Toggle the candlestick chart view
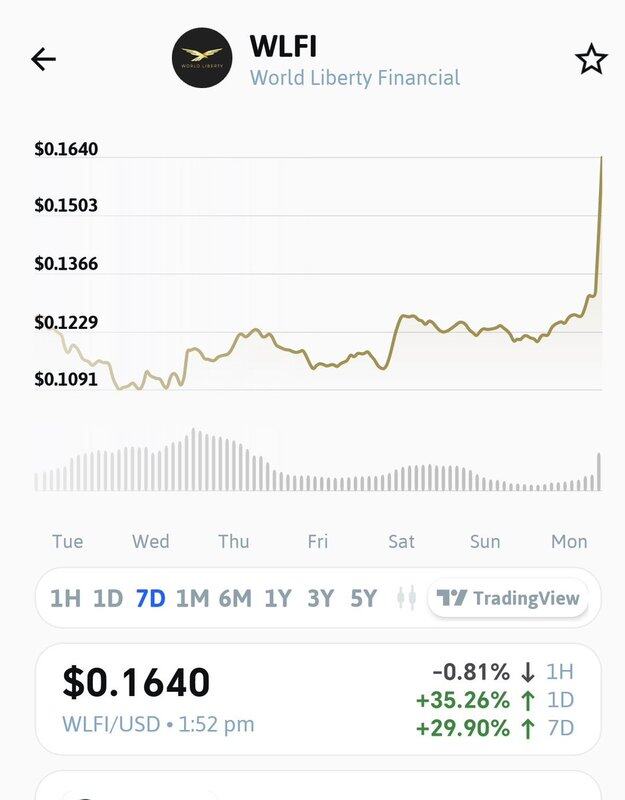 405,599
